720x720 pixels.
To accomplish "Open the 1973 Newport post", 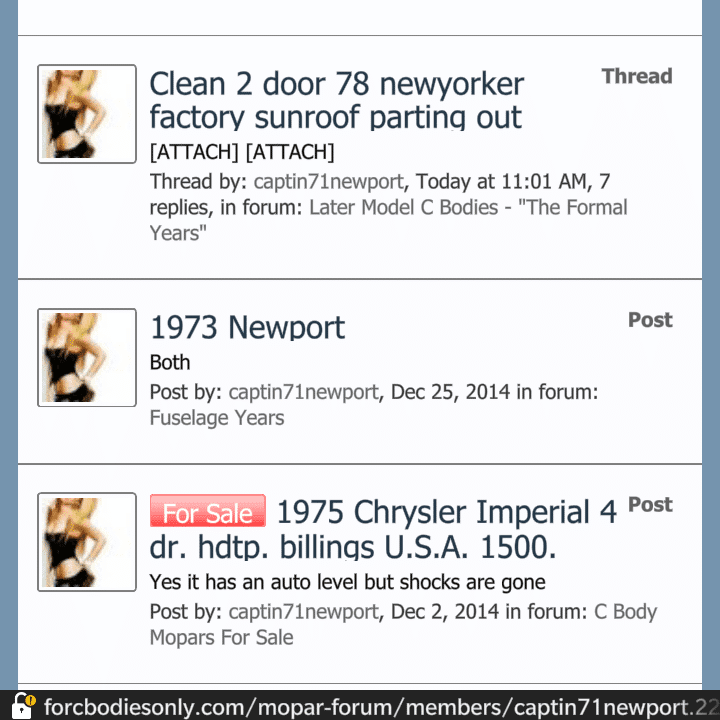I will 247,327.
